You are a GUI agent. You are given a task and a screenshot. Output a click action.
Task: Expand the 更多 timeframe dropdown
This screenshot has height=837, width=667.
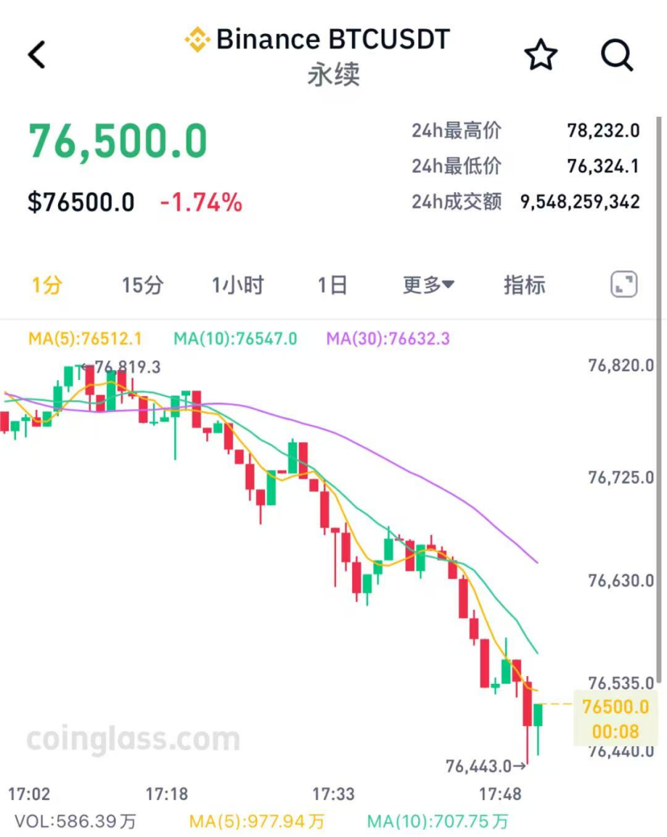pos(428,285)
